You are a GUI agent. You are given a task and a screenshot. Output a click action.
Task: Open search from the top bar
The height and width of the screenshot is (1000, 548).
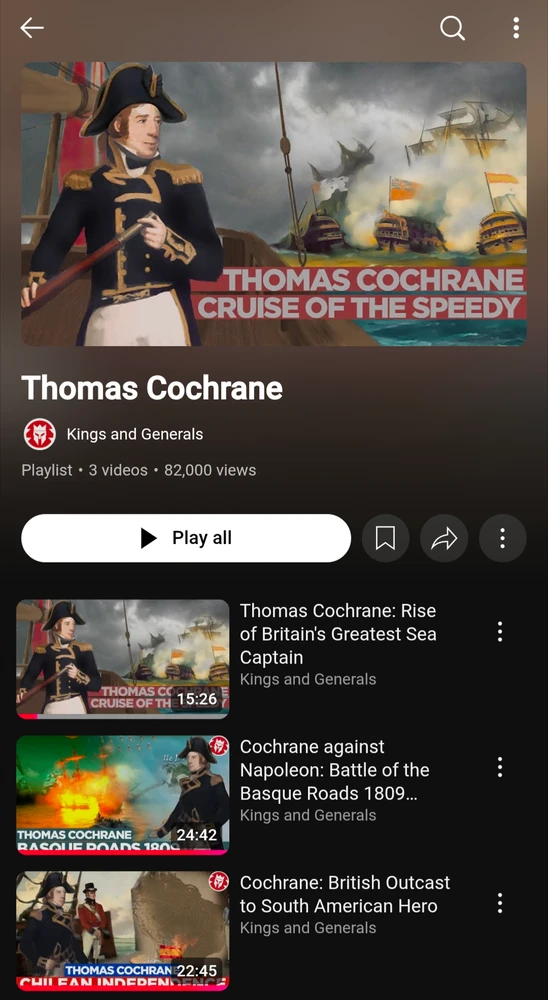452,28
